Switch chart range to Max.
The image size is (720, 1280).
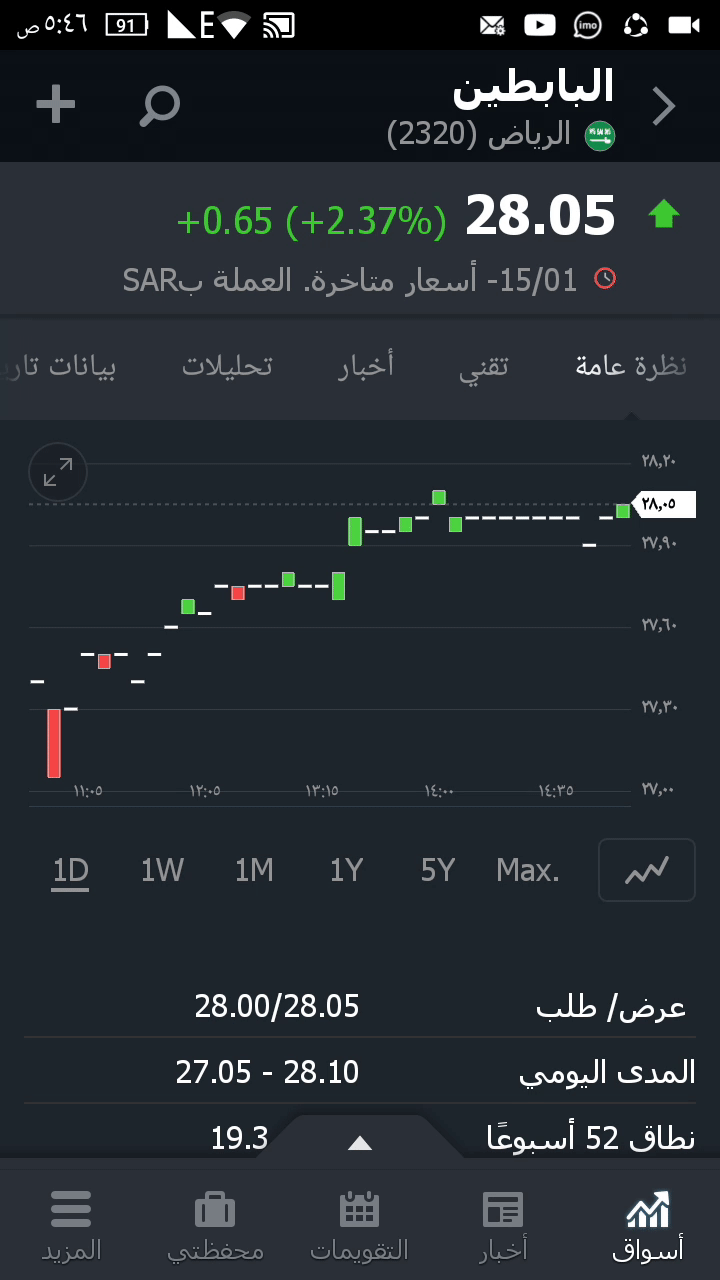click(x=528, y=870)
